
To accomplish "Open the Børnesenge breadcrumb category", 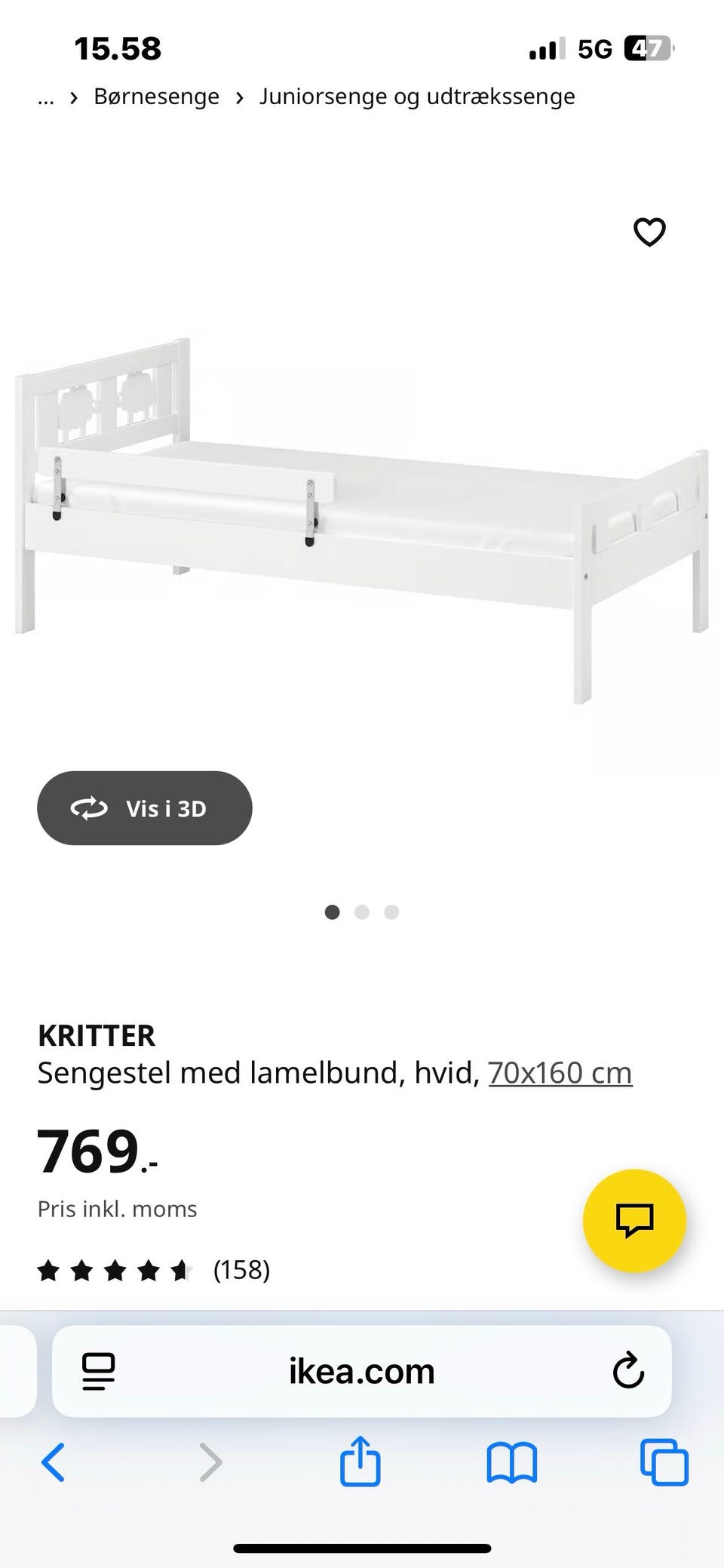I will 157,96.
